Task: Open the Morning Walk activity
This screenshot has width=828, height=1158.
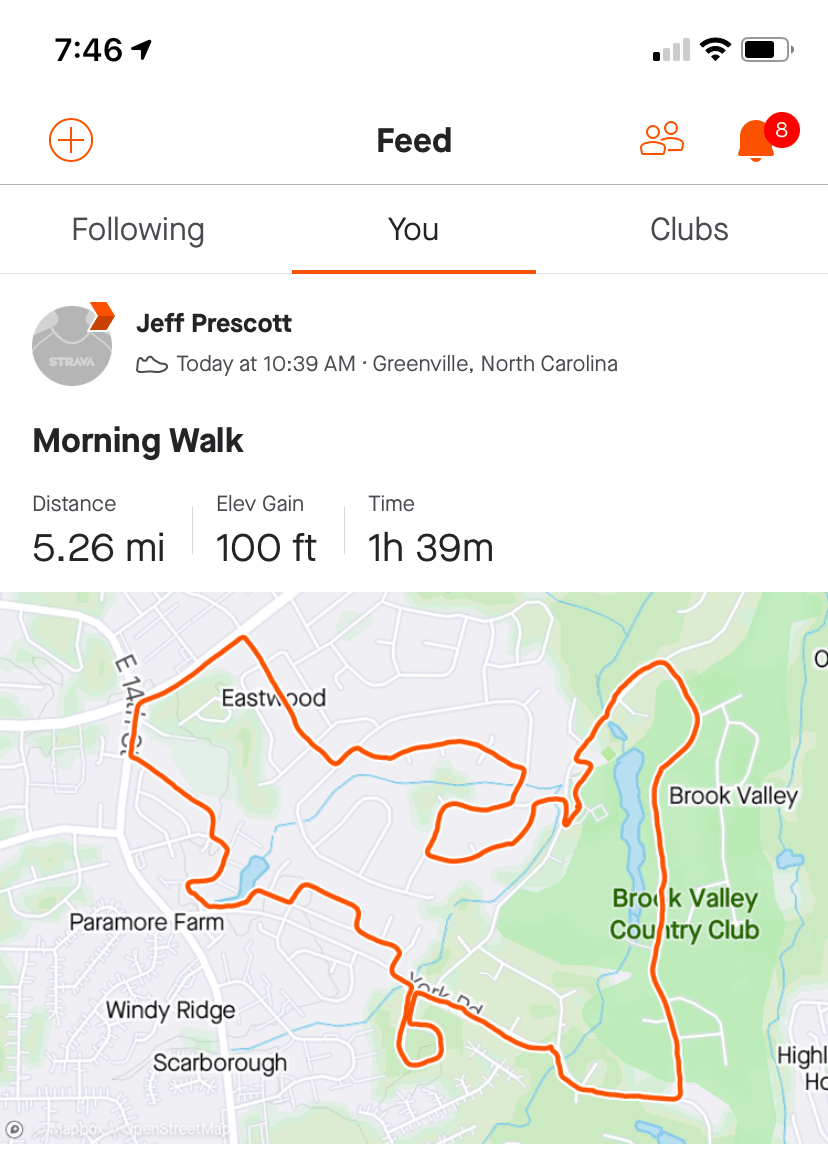Action: (138, 441)
